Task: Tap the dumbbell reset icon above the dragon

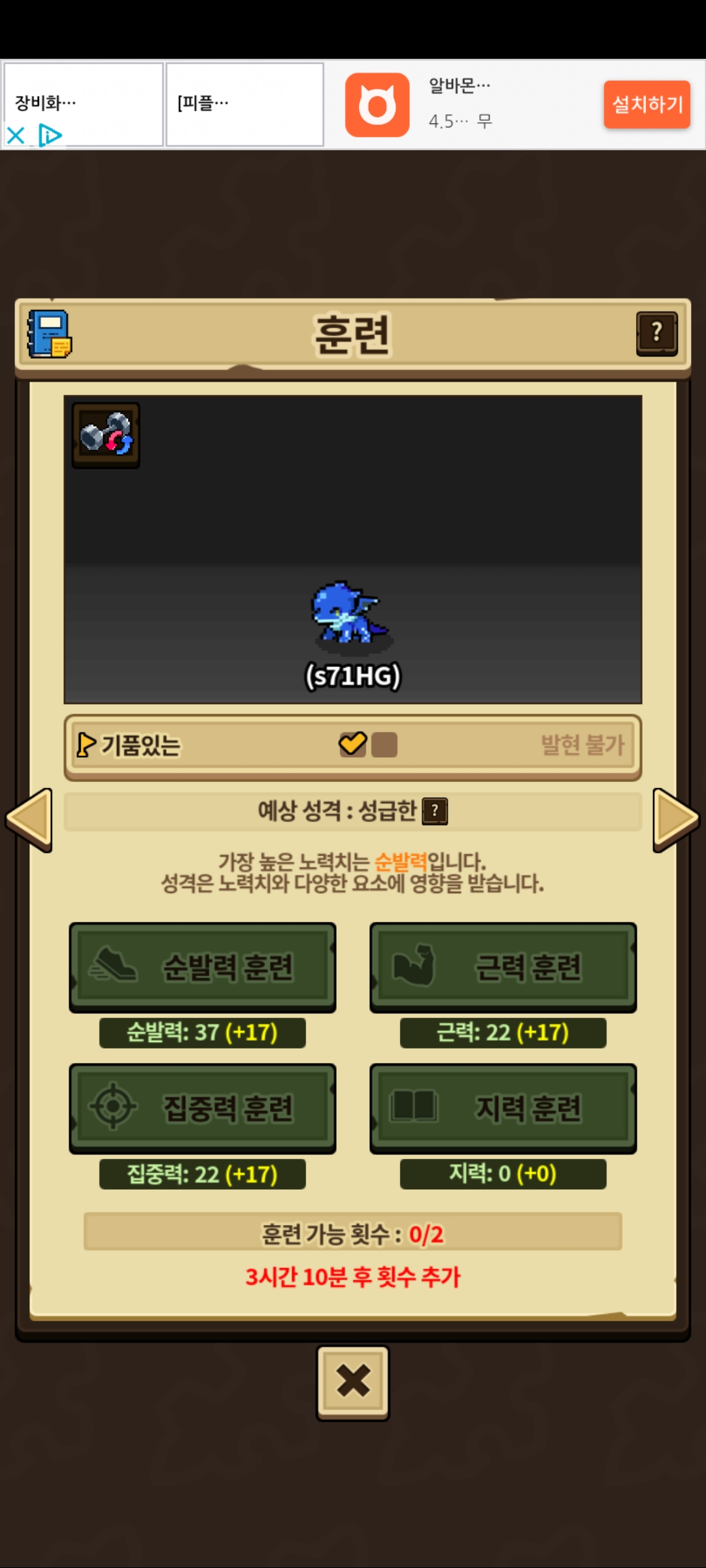Action: point(106,434)
